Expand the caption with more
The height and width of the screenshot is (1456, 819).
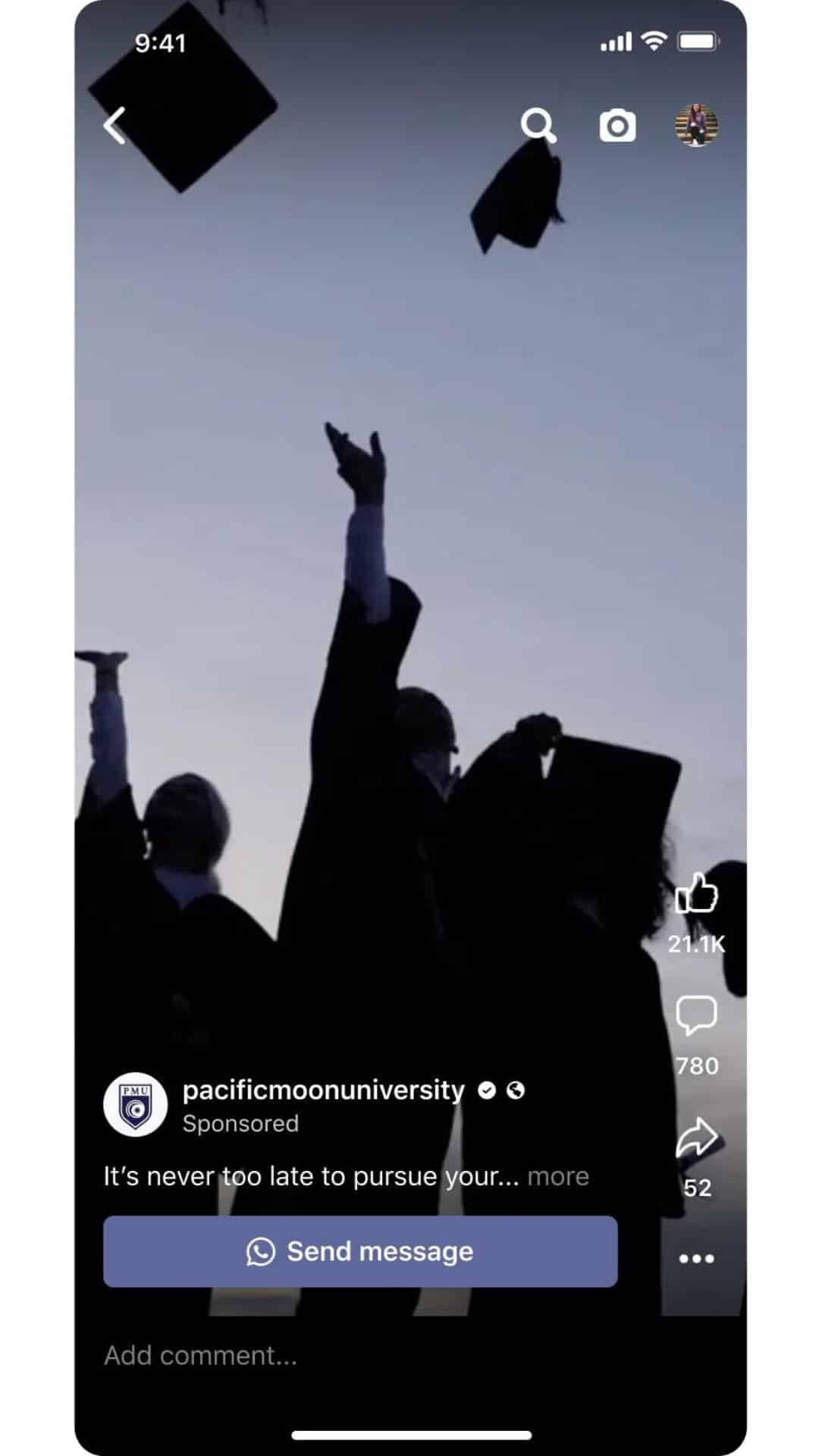point(558,1176)
